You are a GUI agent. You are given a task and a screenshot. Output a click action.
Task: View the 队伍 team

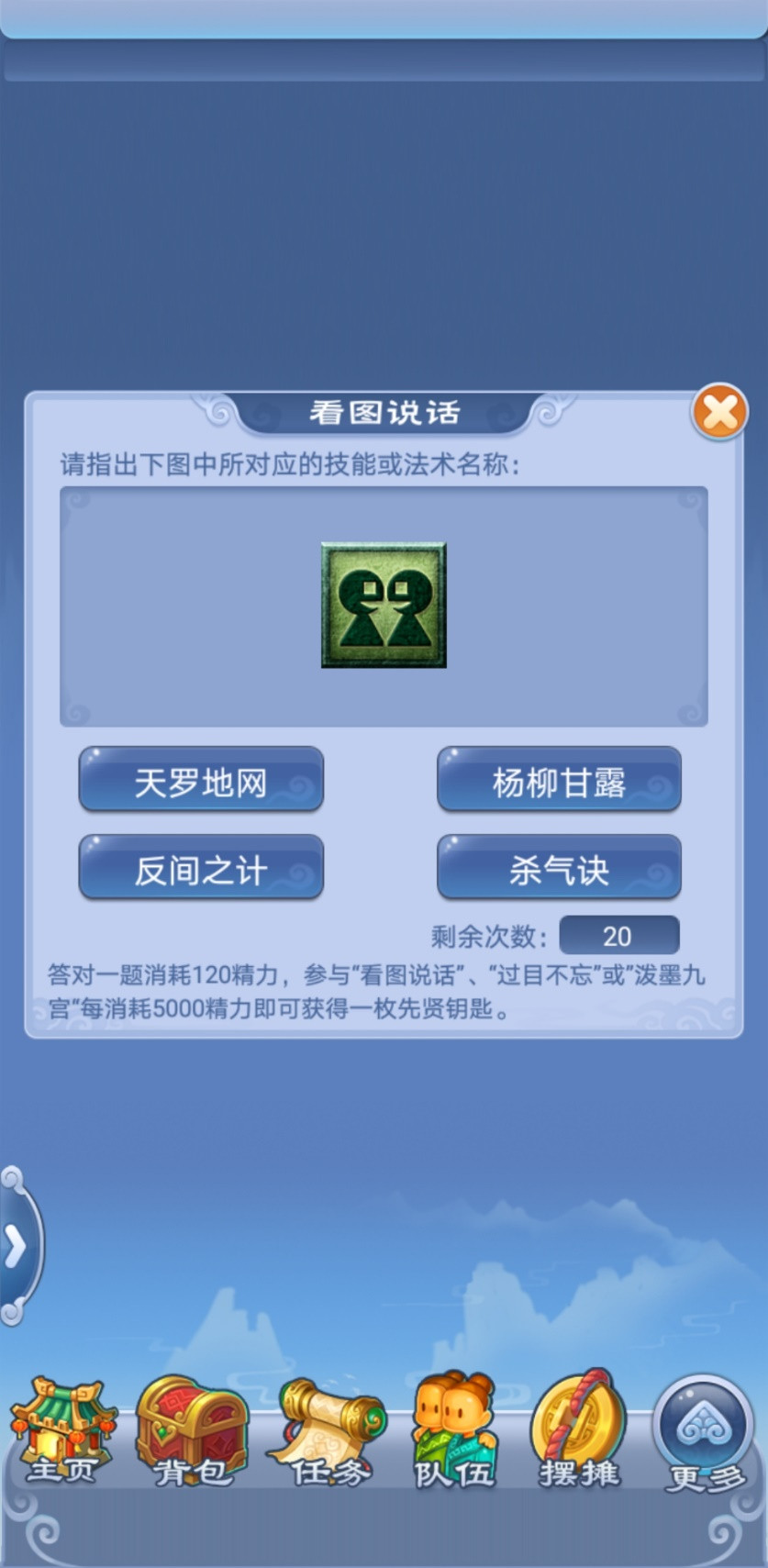coord(454,1432)
